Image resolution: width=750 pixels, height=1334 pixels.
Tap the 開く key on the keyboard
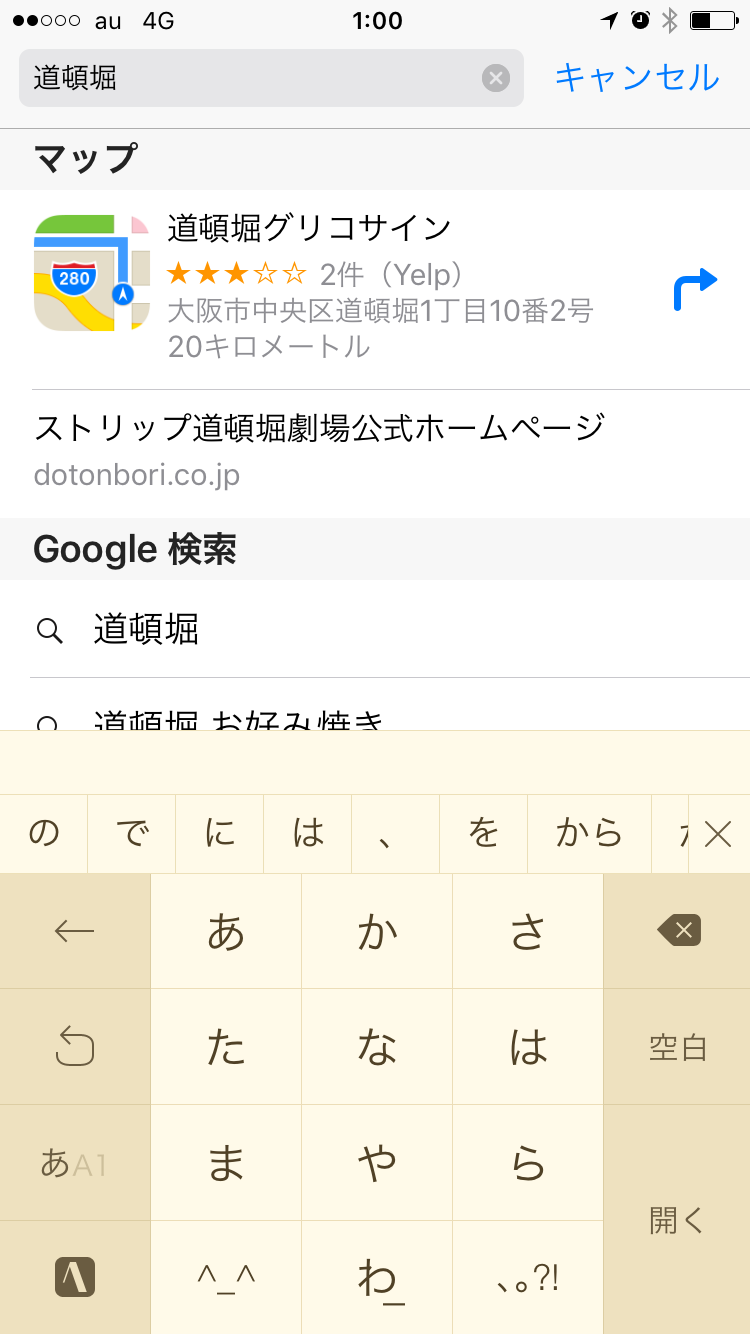coord(677,1220)
